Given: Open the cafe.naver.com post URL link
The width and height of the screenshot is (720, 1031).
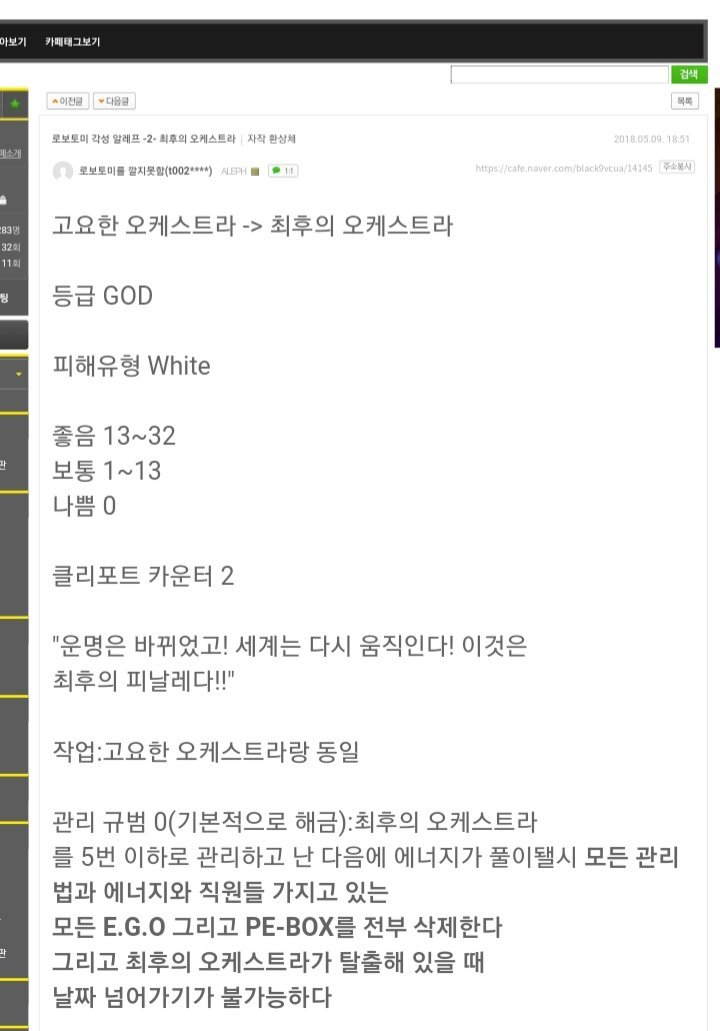Looking at the screenshot, I should pyautogui.click(x=564, y=168).
